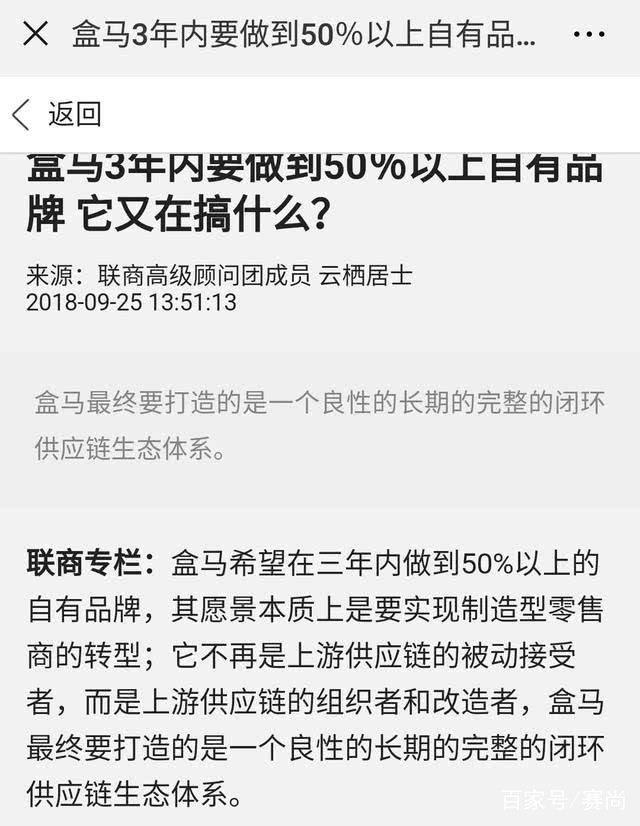
Task: Close the article webview with the X
Action: [35, 34]
